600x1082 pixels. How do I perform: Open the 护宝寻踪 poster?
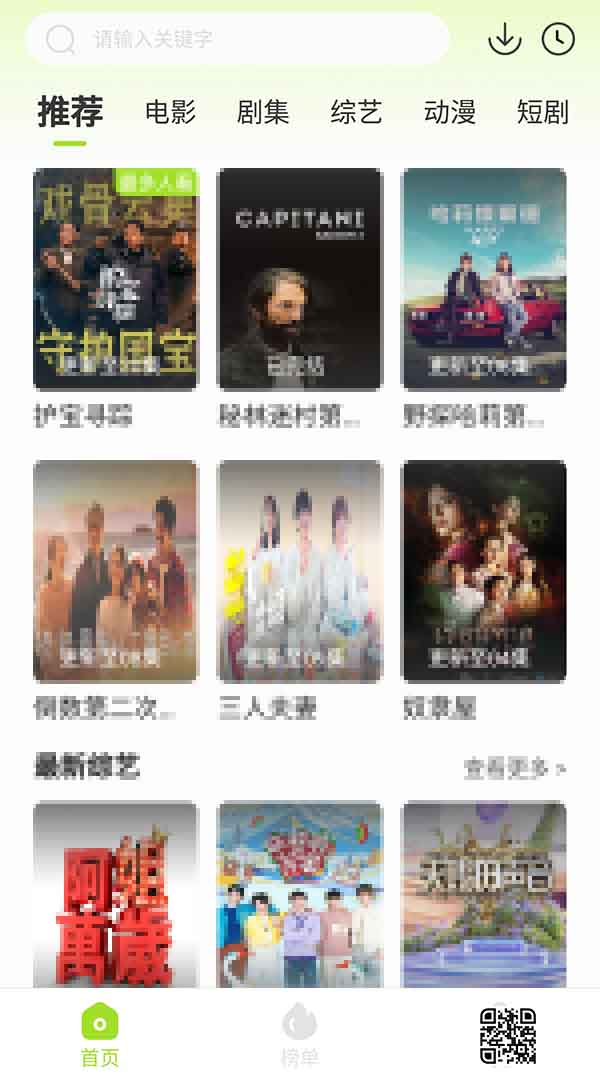115,279
